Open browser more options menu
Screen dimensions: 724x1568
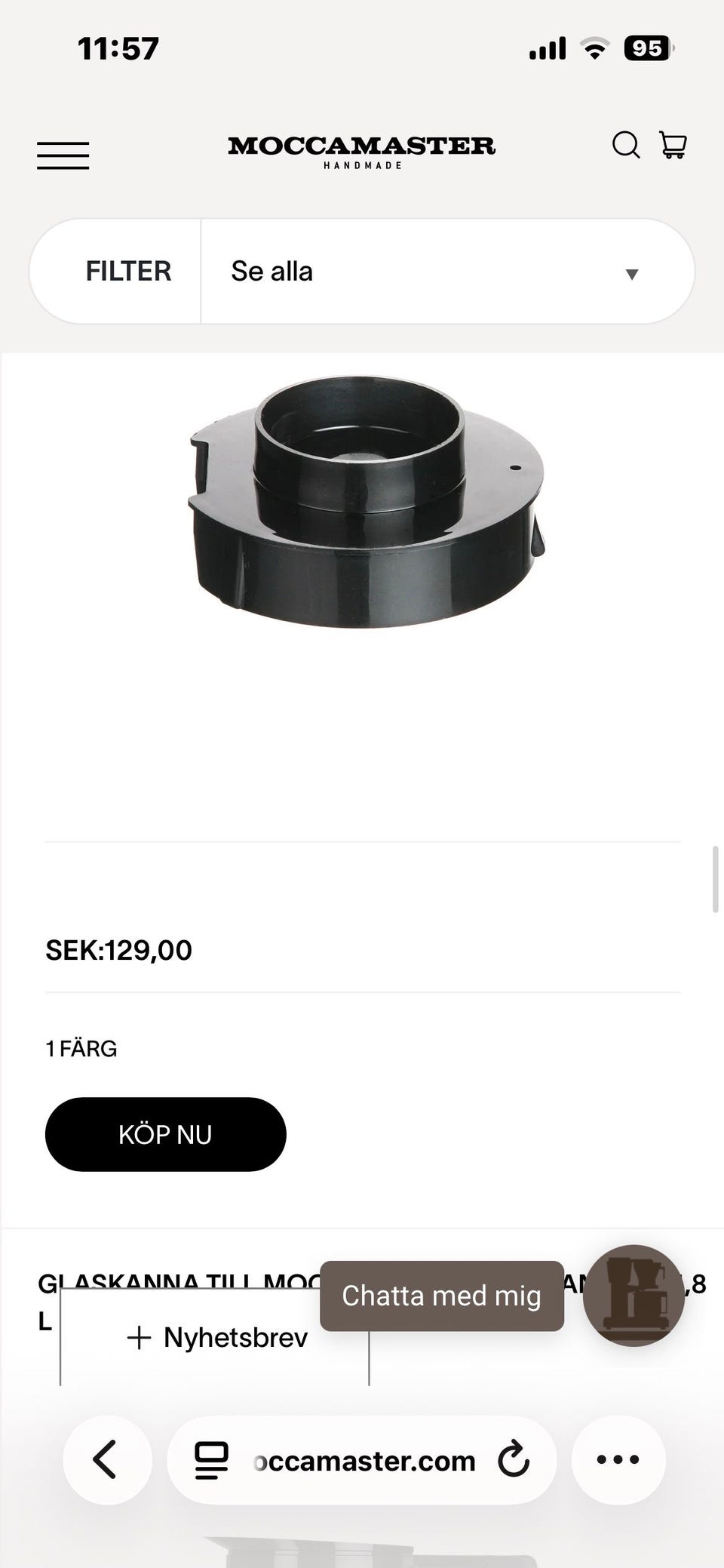click(618, 1460)
